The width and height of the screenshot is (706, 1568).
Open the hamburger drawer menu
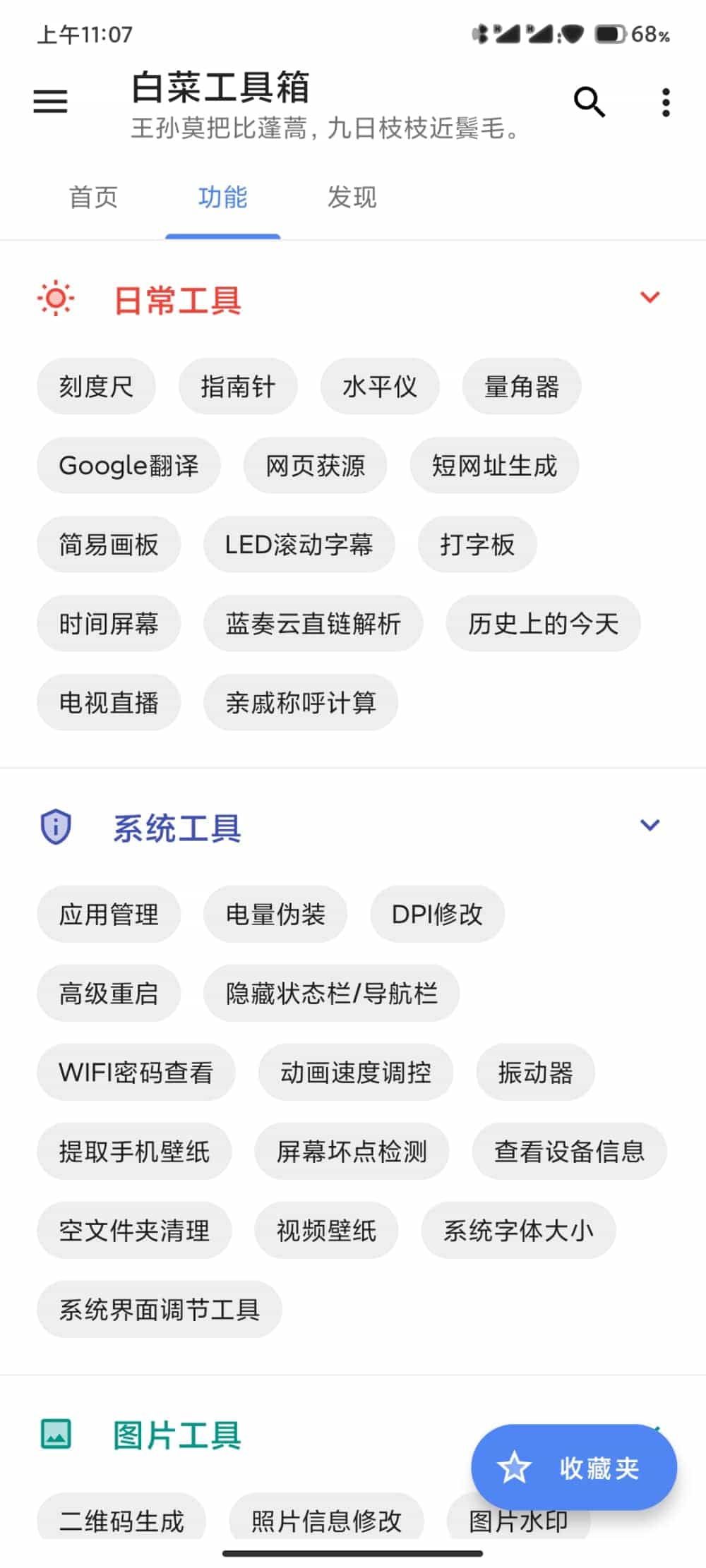(50, 102)
